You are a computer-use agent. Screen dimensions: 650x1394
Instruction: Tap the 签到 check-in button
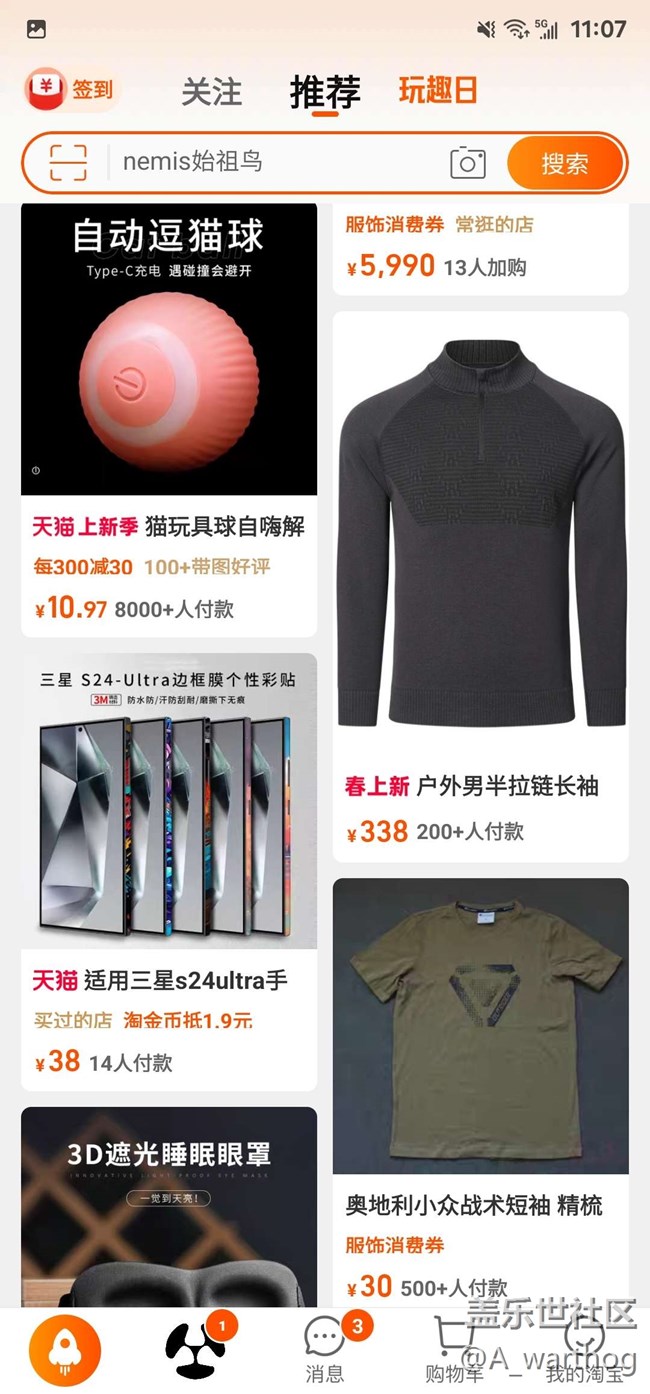[70, 90]
